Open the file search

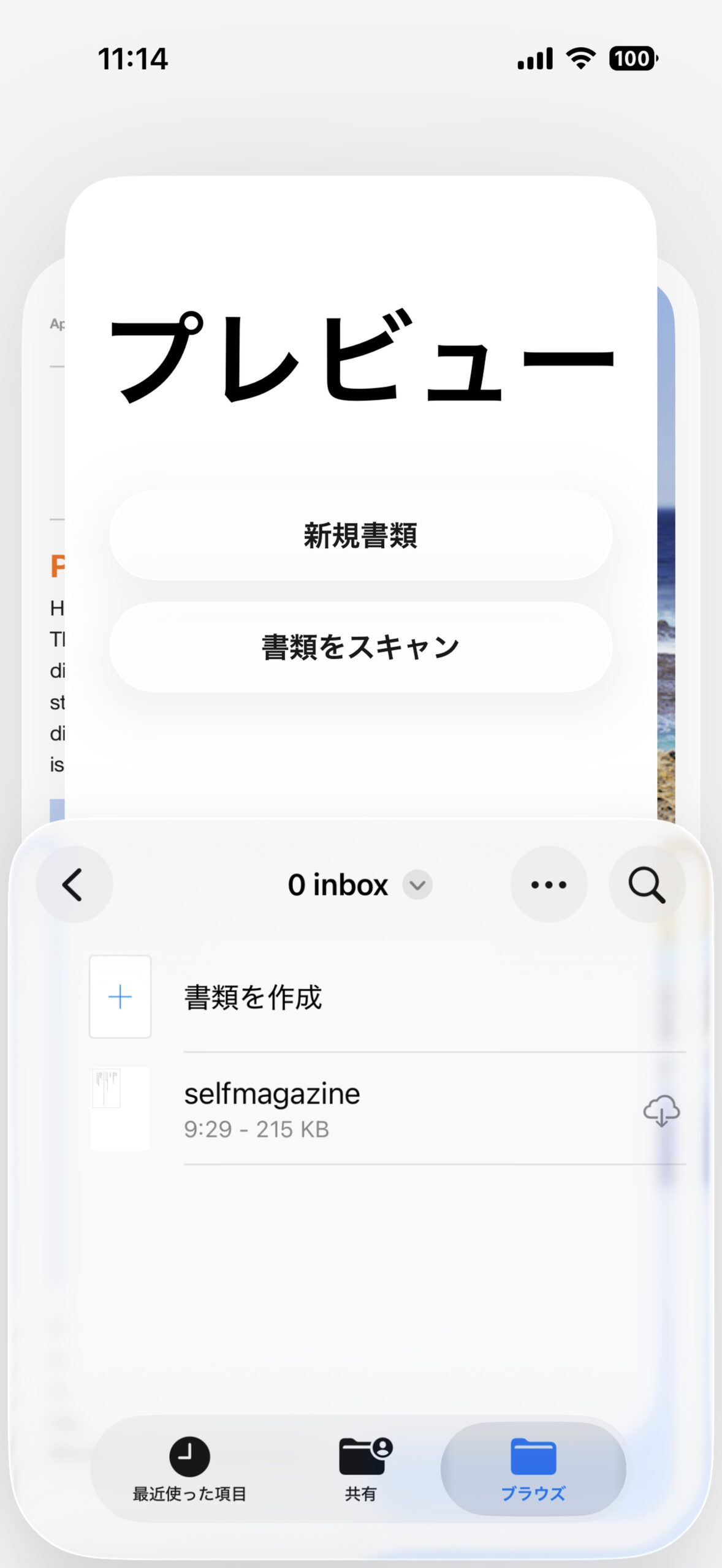pyautogui.click(x=647, y=884)
